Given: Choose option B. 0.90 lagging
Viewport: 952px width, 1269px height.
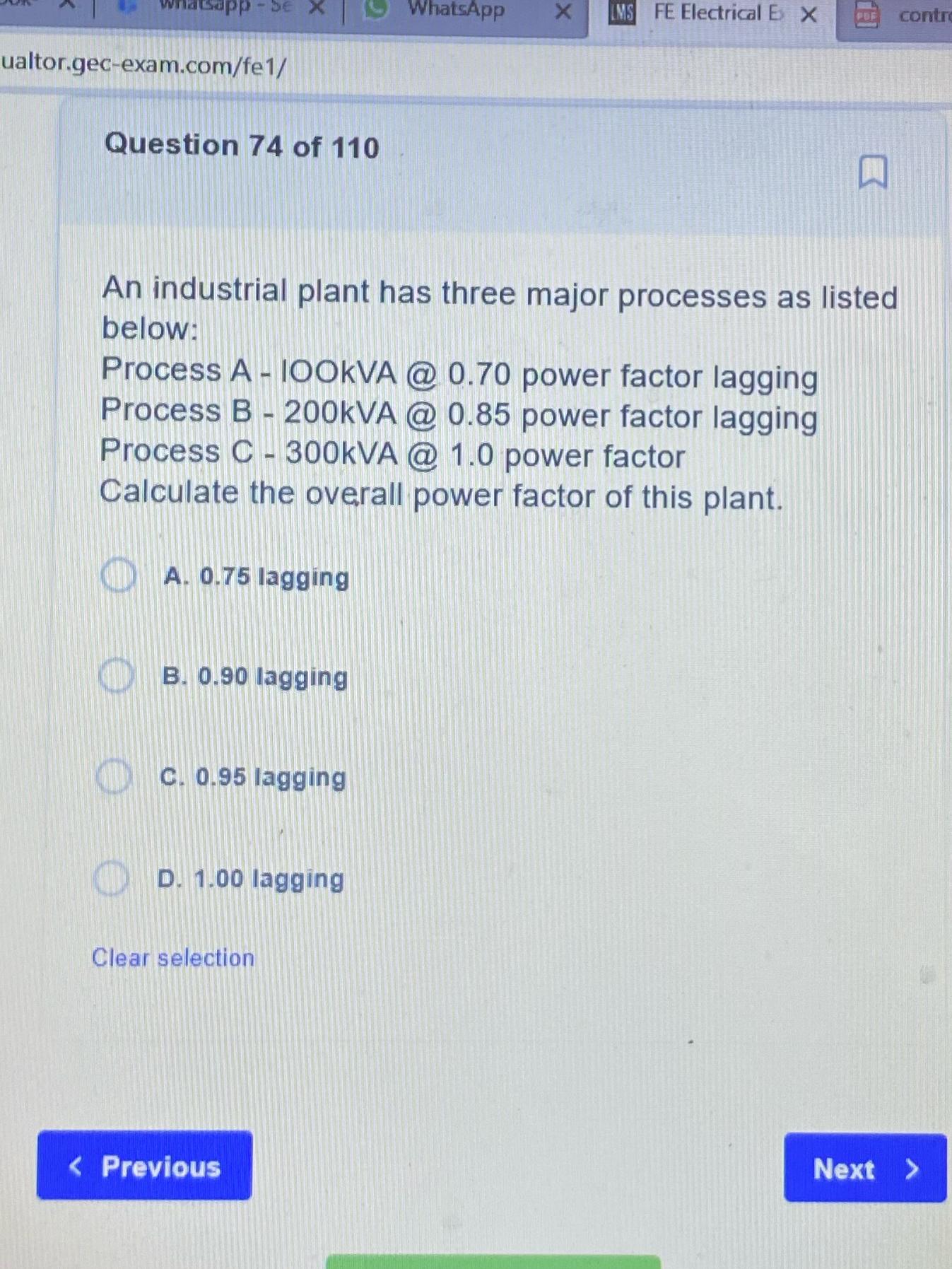Looking at the screenshot, I should 117,676.
